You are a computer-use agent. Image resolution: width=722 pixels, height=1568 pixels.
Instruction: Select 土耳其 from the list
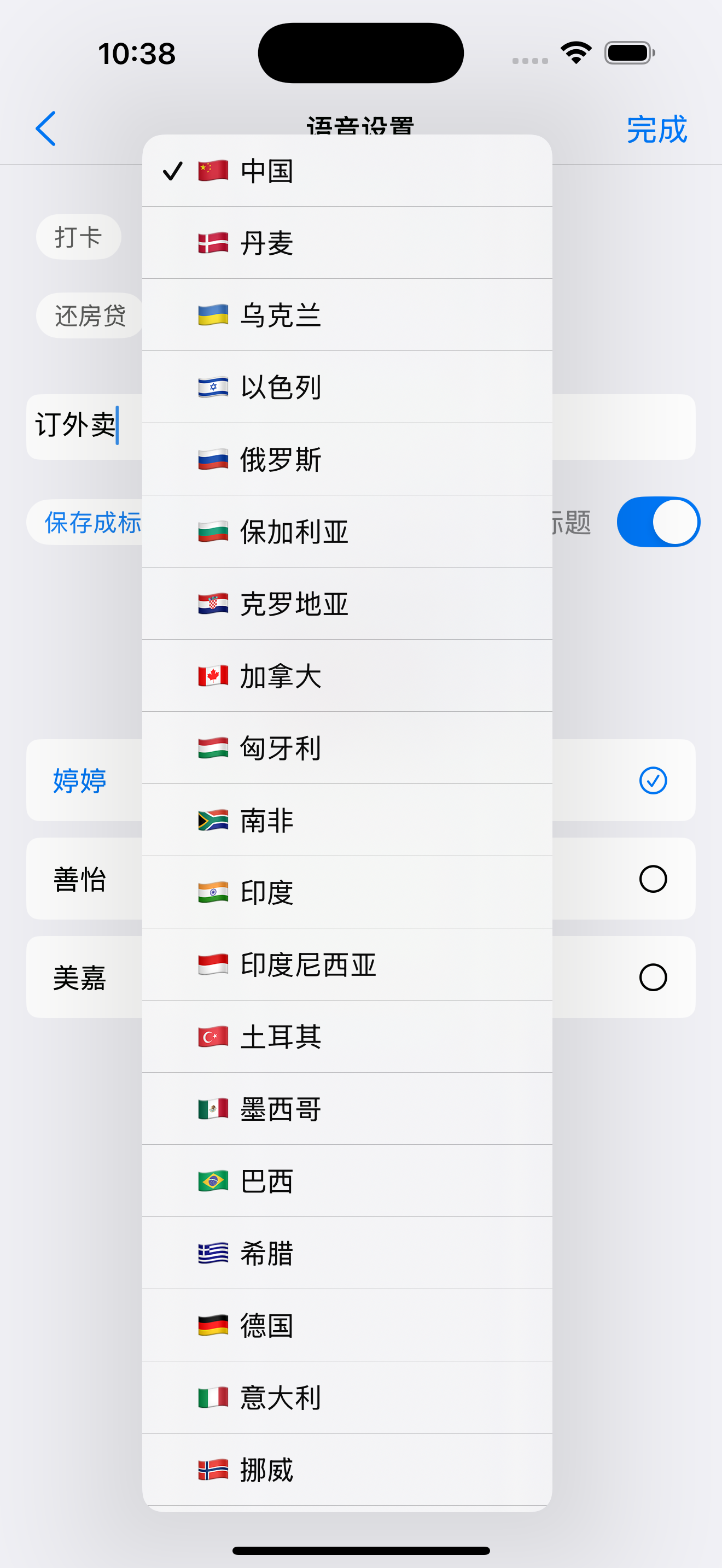(347, 1037)
